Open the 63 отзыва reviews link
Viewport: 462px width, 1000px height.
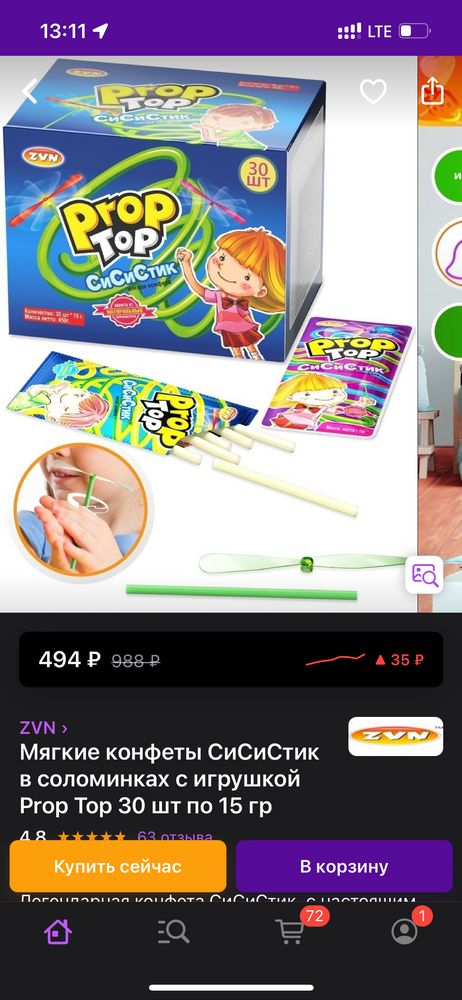point(175,836)
